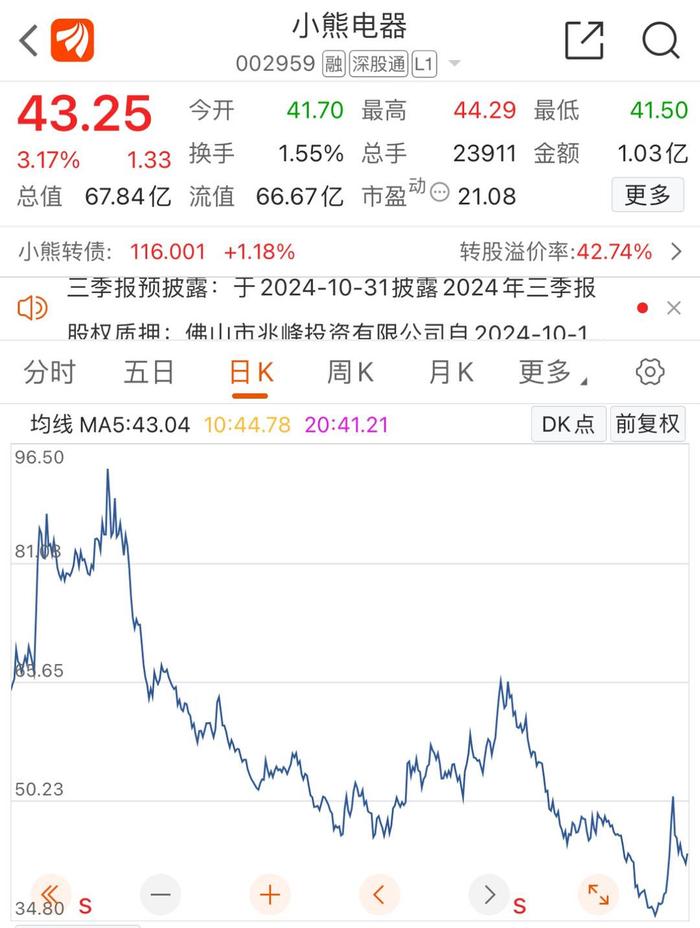This screenshot has width=700, height=928.
Task: Go back to the previous page
Action: tap(29, 41)
